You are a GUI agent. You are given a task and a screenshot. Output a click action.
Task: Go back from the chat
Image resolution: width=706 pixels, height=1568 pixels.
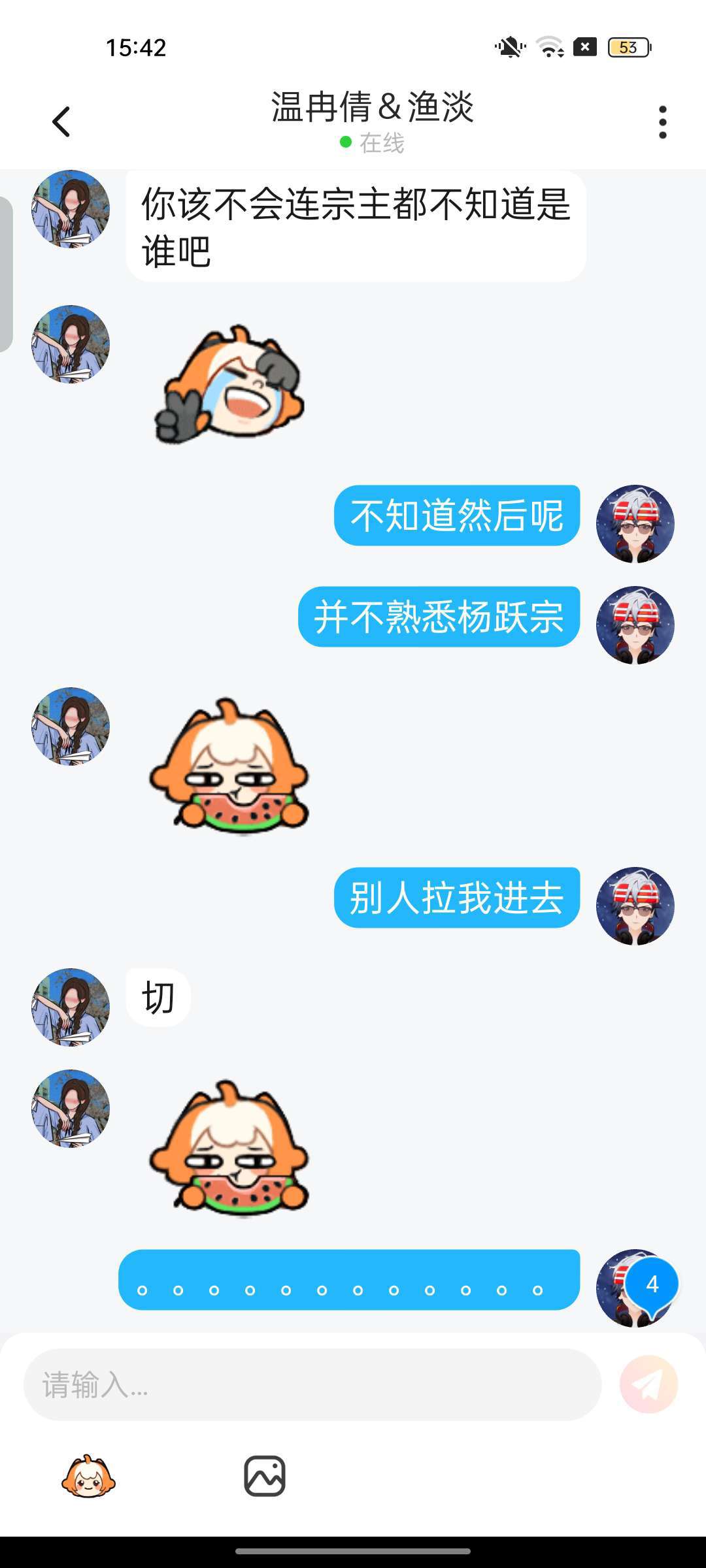[61, 122]
